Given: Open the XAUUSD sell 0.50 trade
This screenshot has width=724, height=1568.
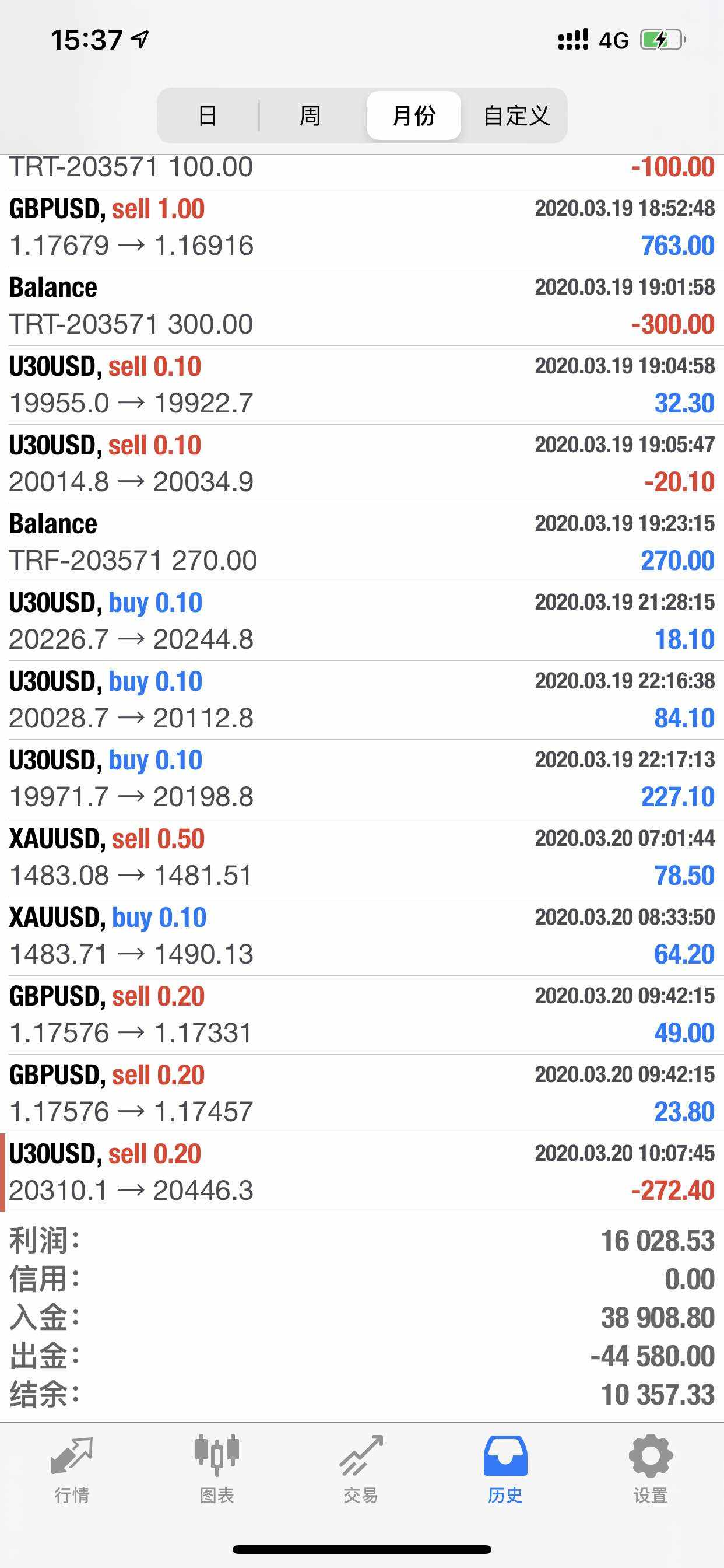Looking at the screenshot, I should pos(362,857).
